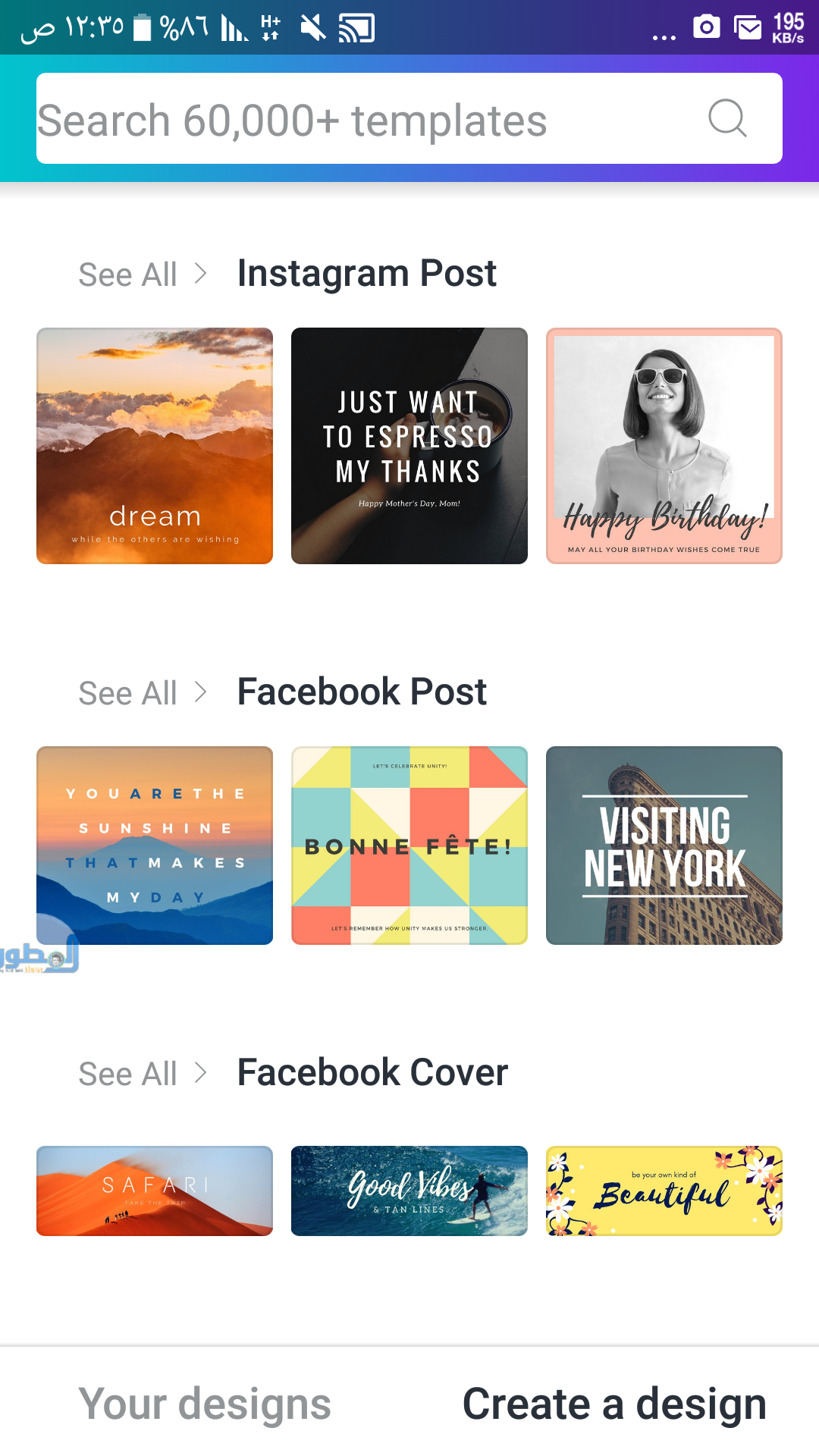Image resolution: width=819 pixels, height=1456 pixels.
Task: Choose the yellow 'Beautiful' floral cover
Action: 664,1191
